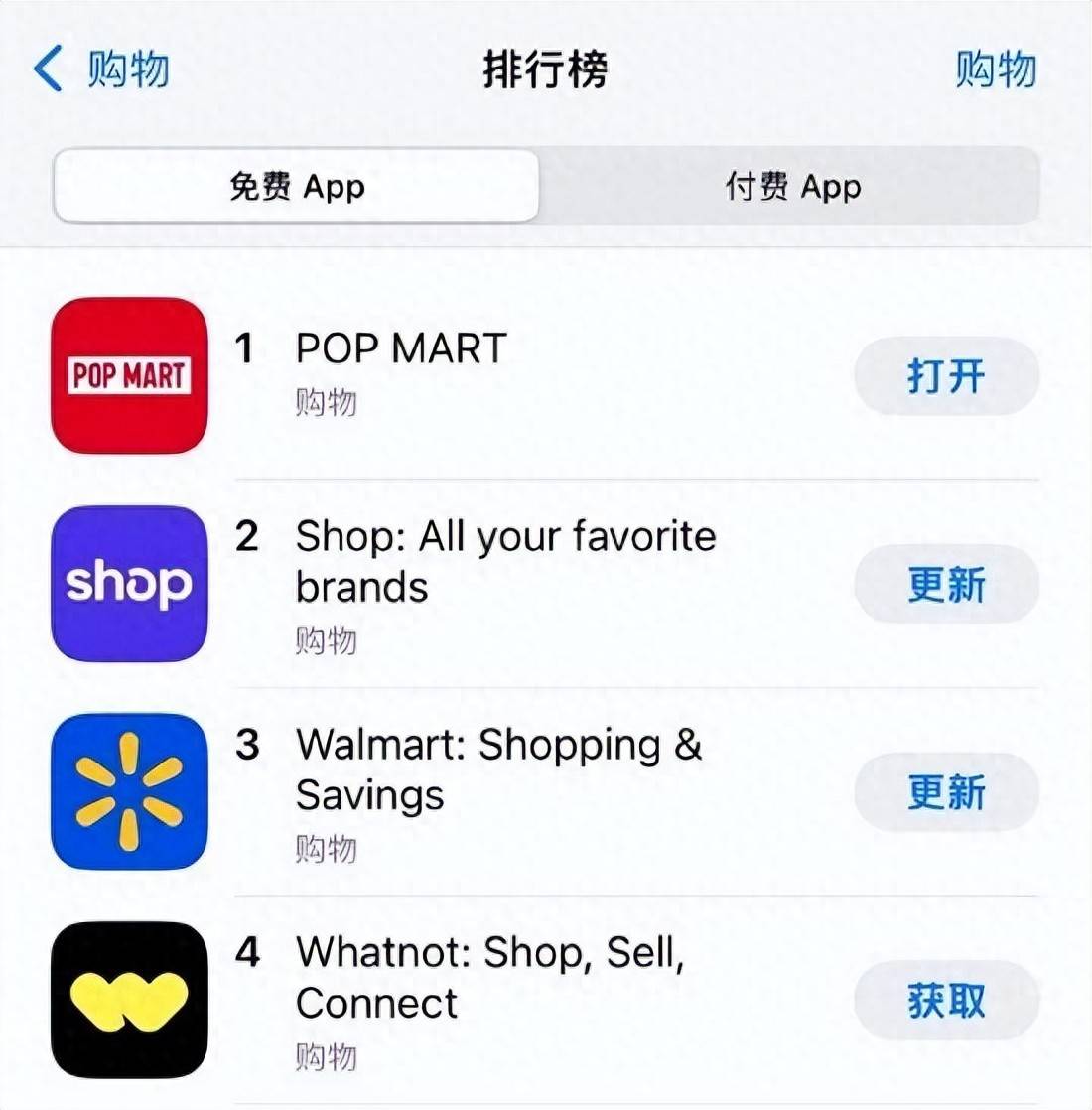Image resolution: width=1092 pixels, height=1110 pixels.
Task: Tap 更新 for the Shop app
Action: click(946, 584)
